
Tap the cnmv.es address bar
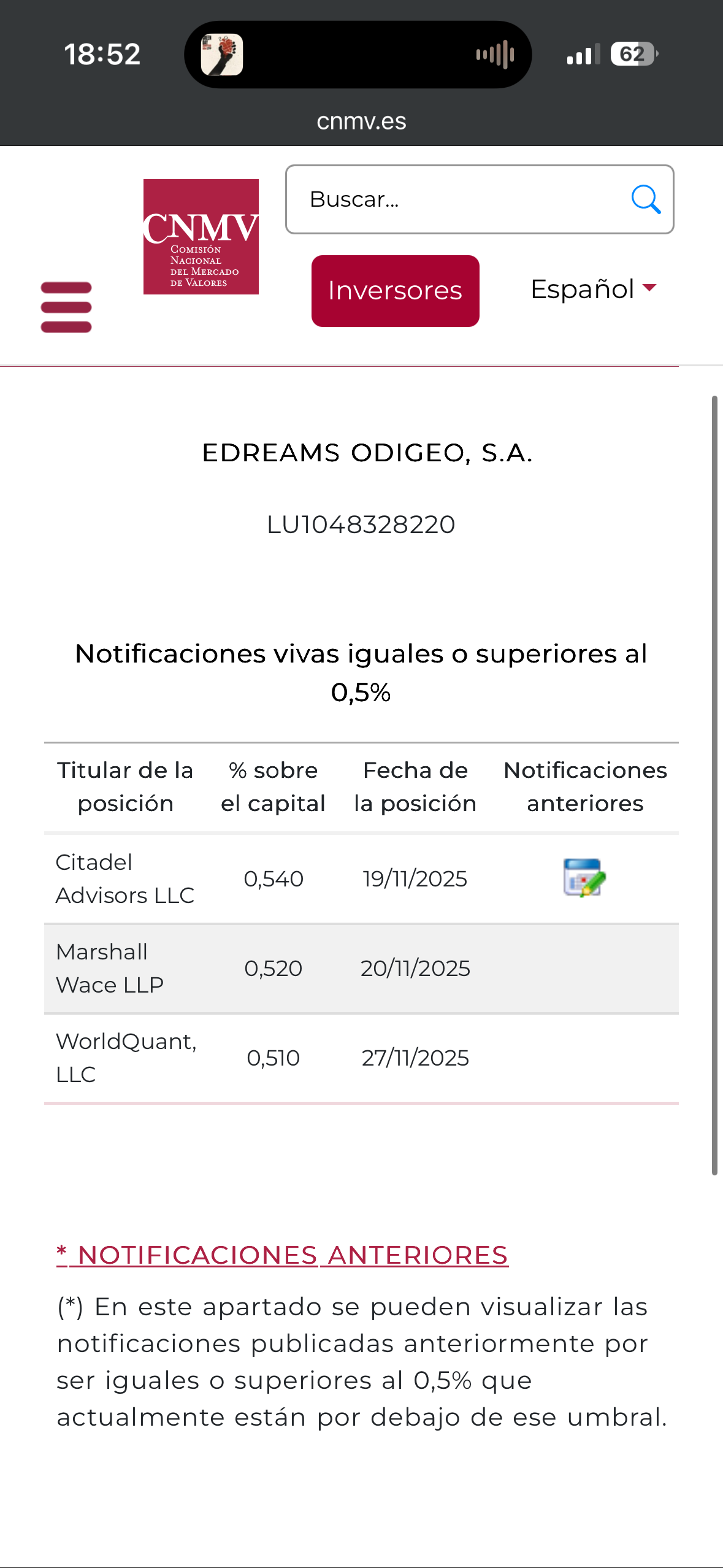[361, 121]
